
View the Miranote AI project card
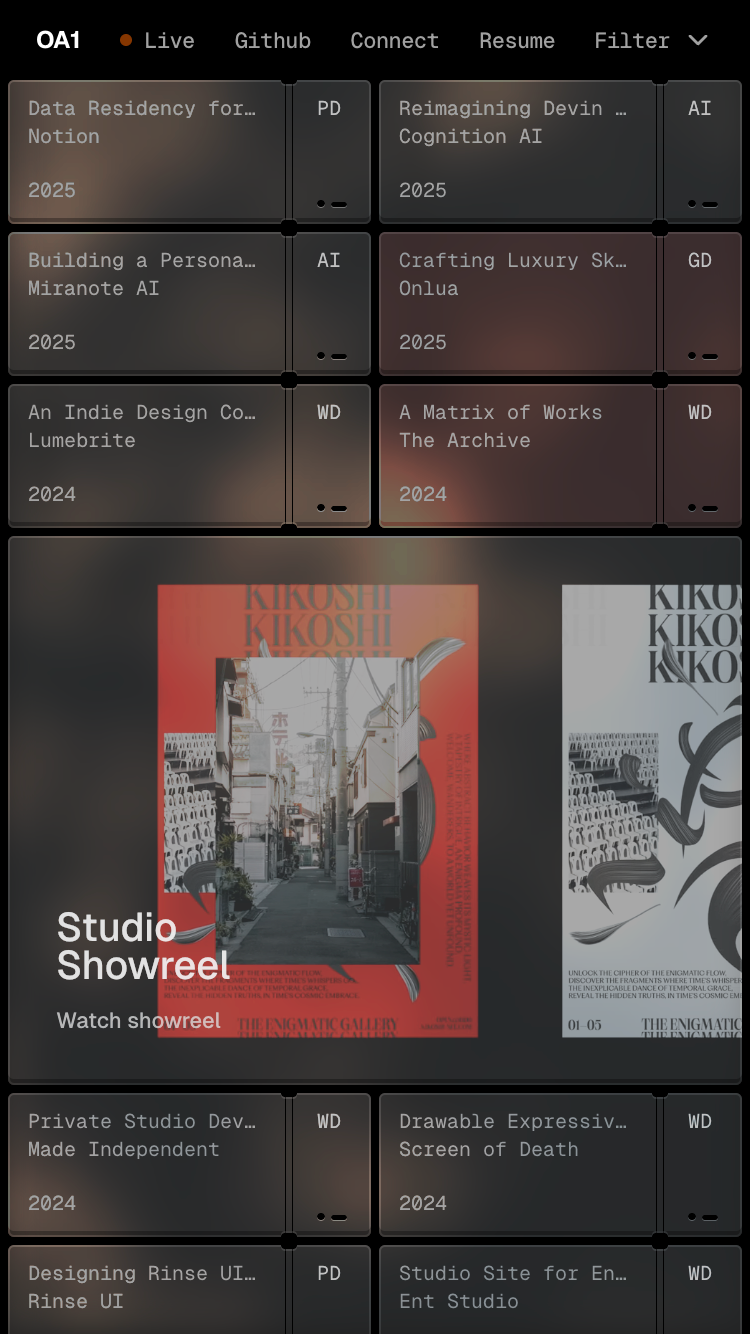pyautogui.click(x=148, y=304)
